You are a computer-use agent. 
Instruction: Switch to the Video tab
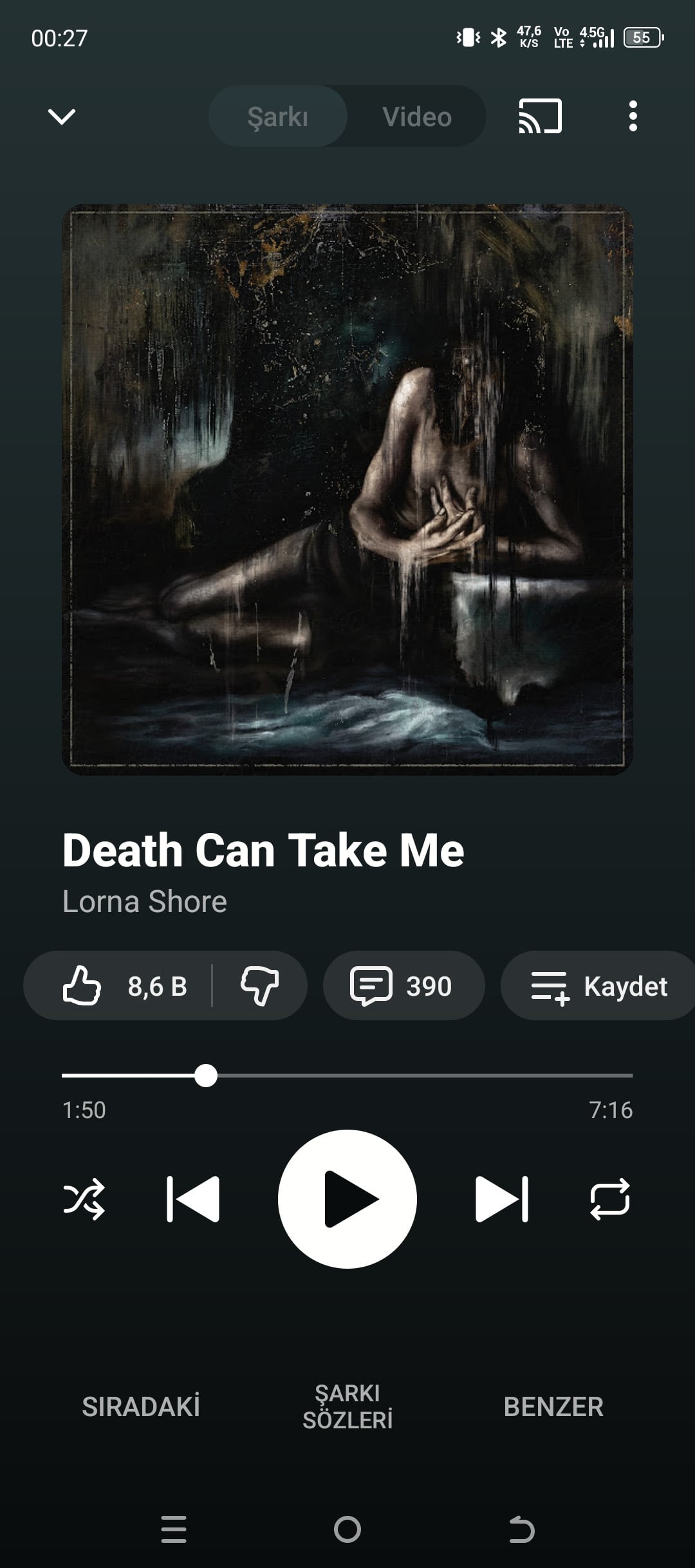(416, 117)
